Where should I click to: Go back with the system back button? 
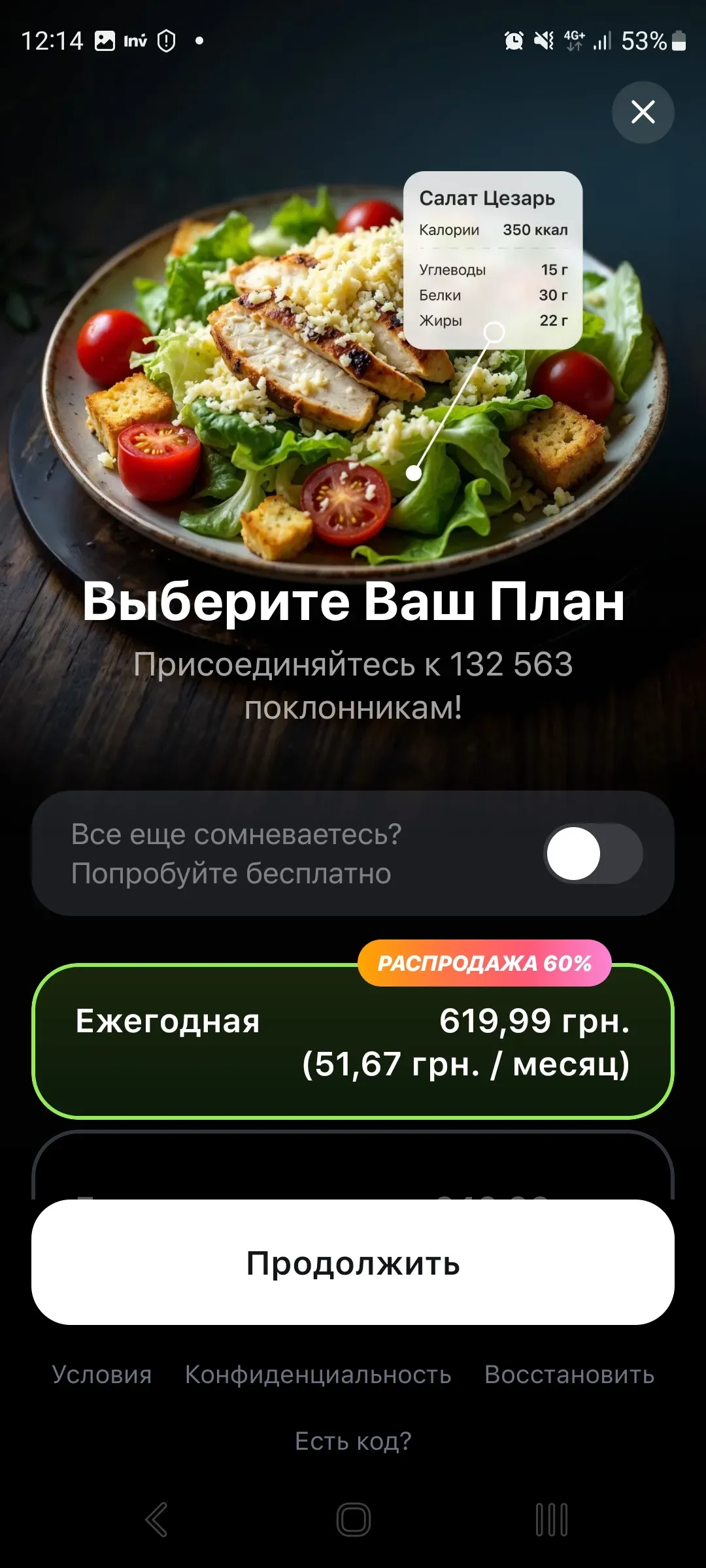(x=156, y=1519)
